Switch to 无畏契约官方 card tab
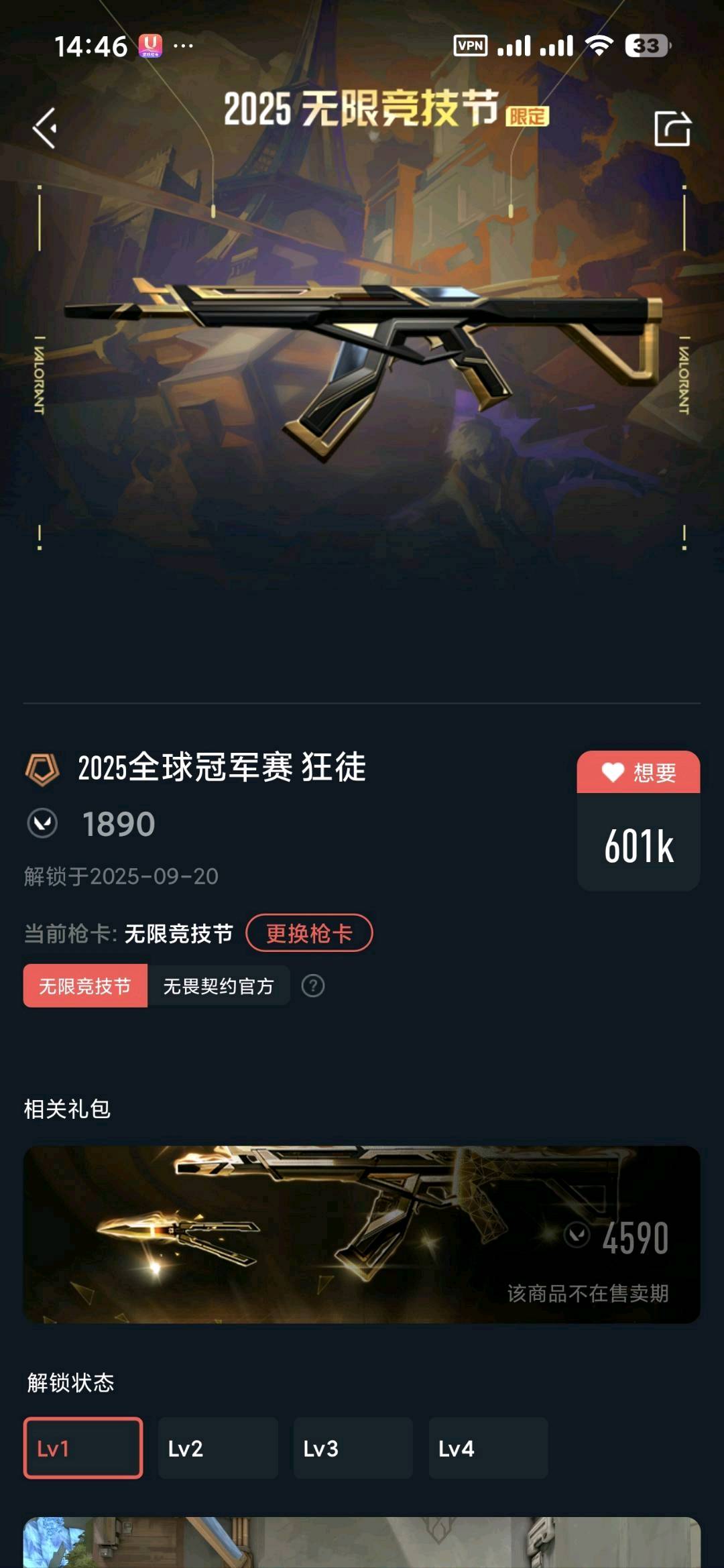This screenshot has height=1568, width=724. (219, 986)
